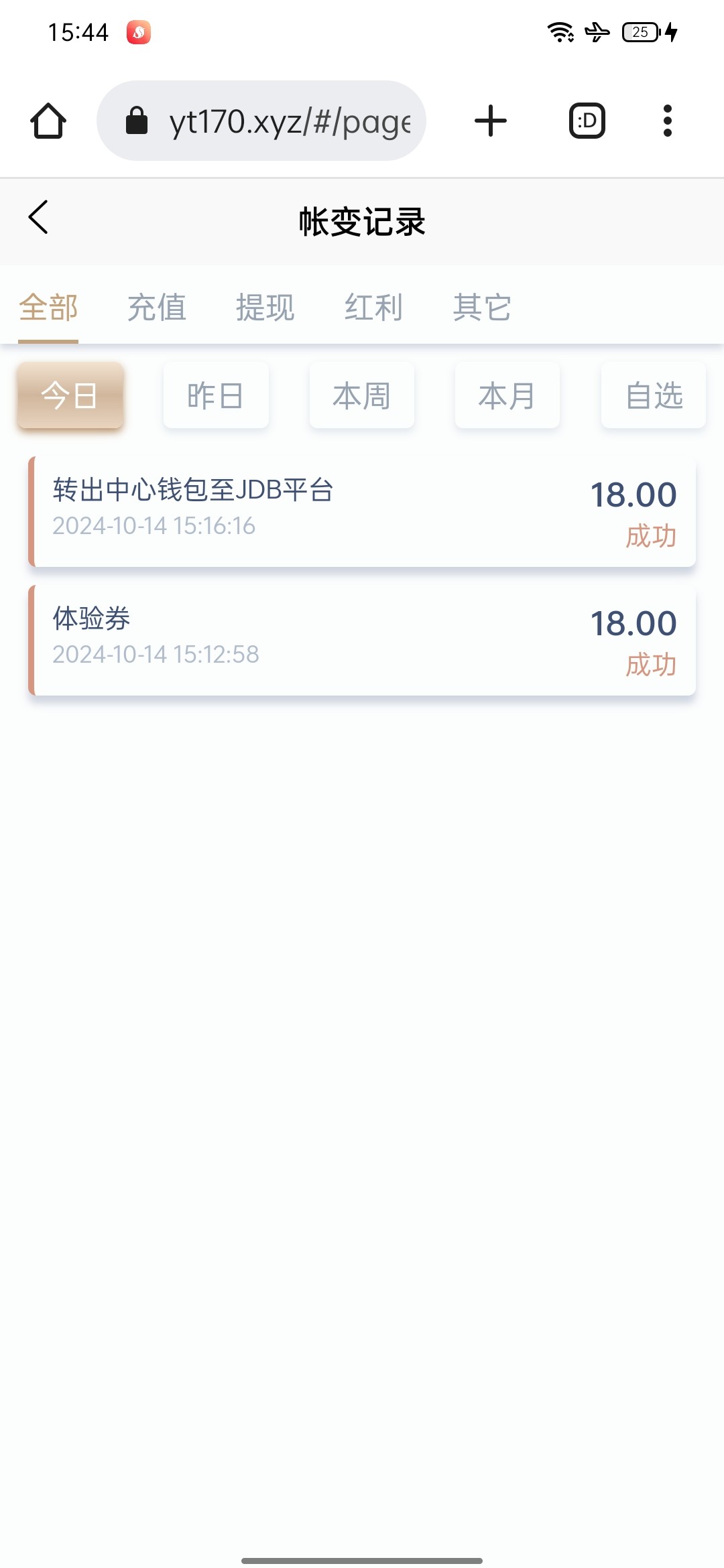
Task: Switch to the 提现 tab
Action: pyautogui.click(x=265, y=308)
